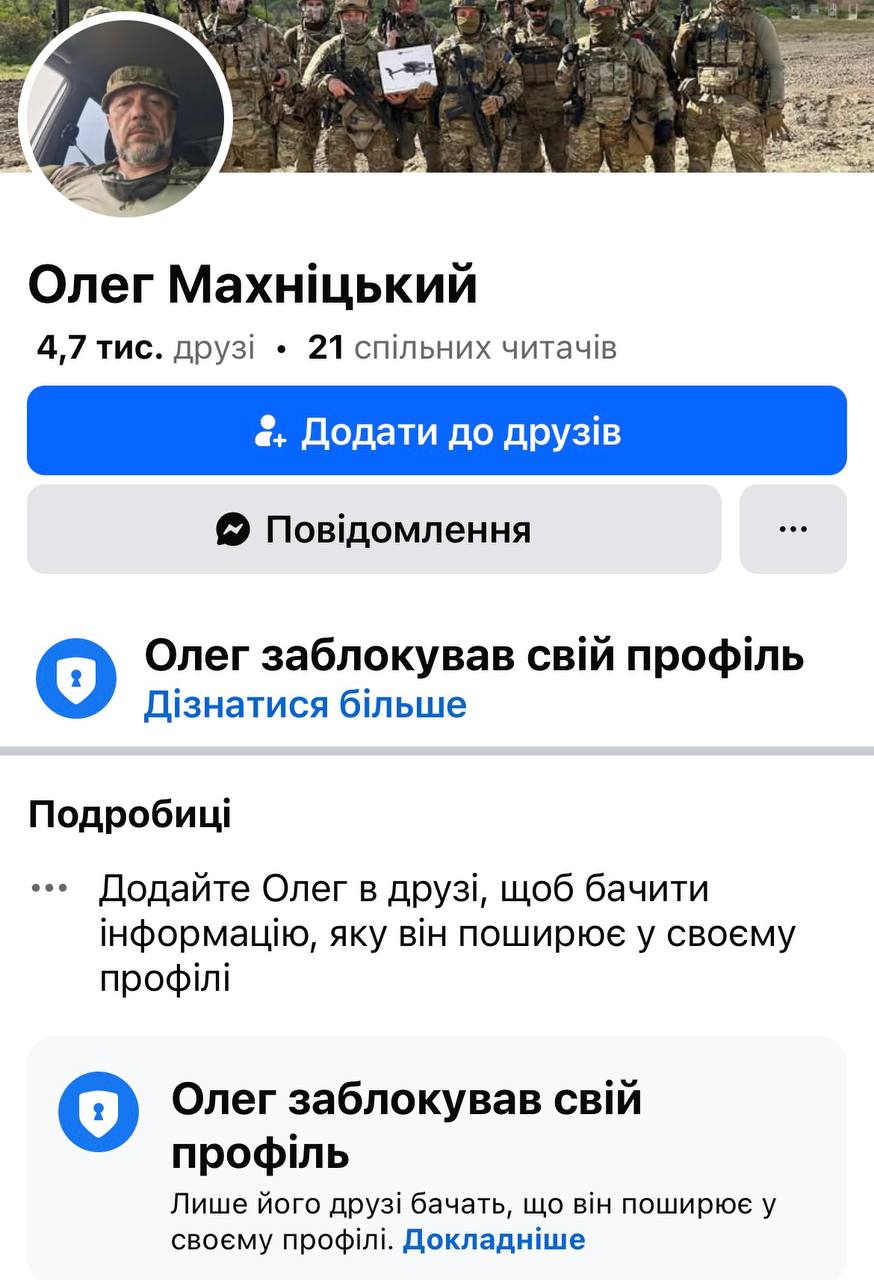The width and height of the screenshot is (874, 1280).
Task: Follow the Дізнатися більше link
Action: tap(305, 705)
